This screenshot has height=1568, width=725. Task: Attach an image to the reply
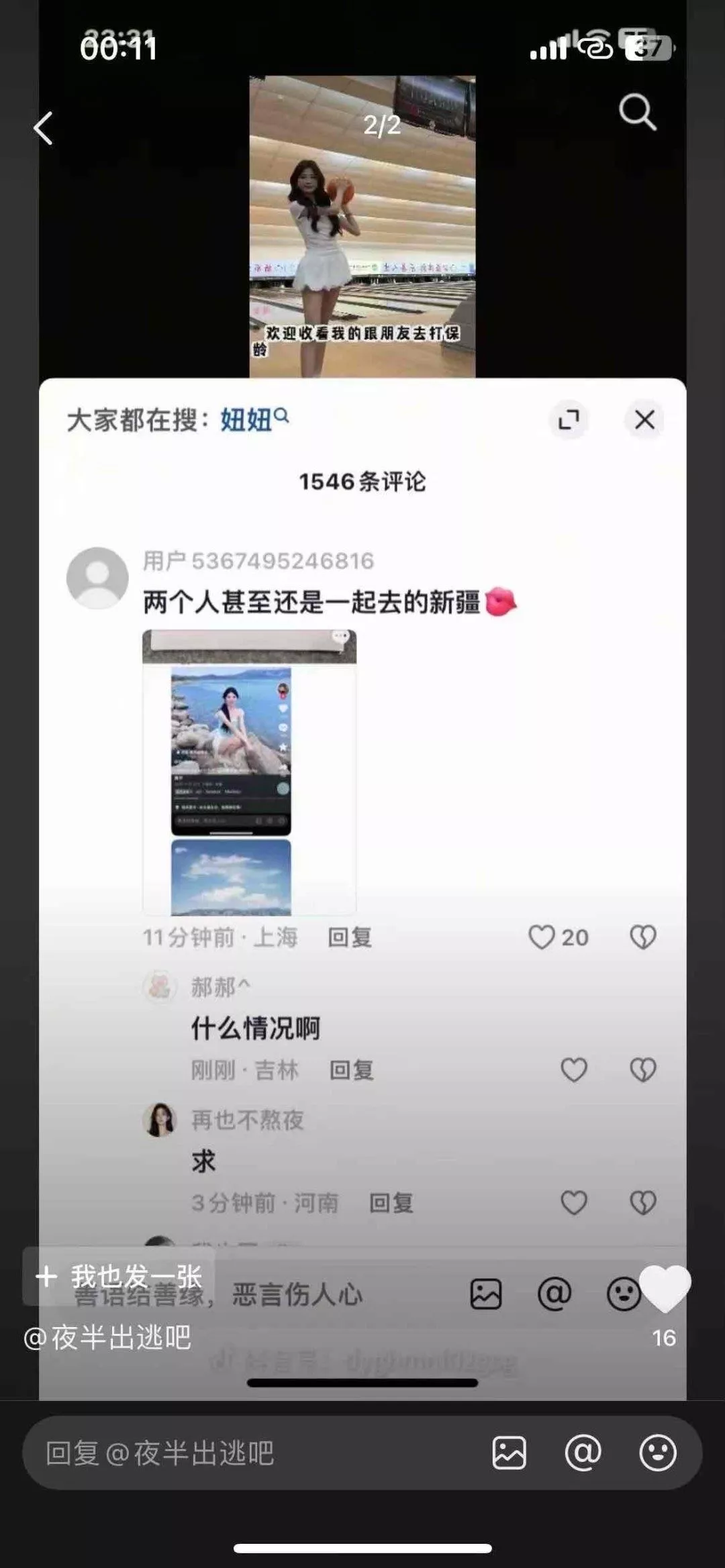click(x=509, y=1453)
